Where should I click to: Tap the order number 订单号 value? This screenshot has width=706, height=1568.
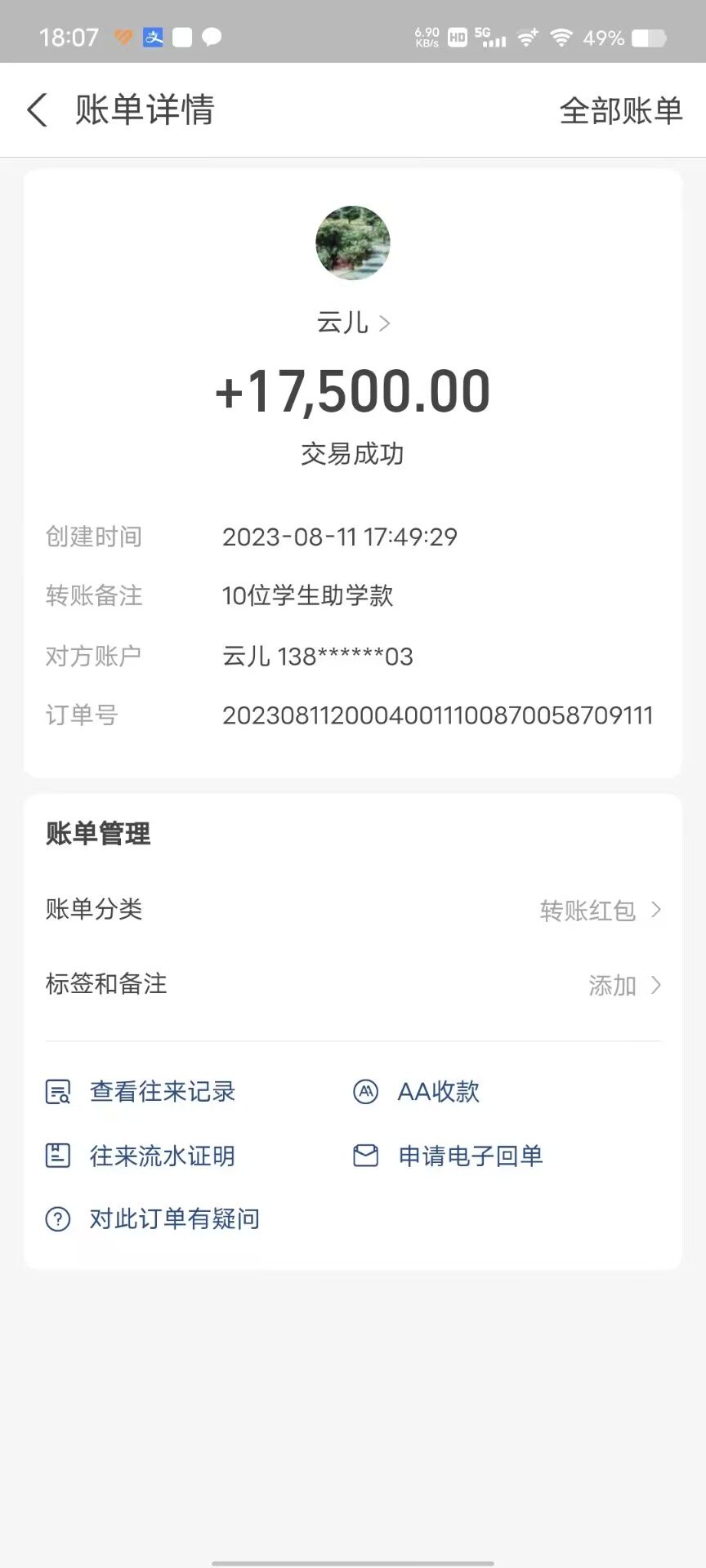[438, 715]
